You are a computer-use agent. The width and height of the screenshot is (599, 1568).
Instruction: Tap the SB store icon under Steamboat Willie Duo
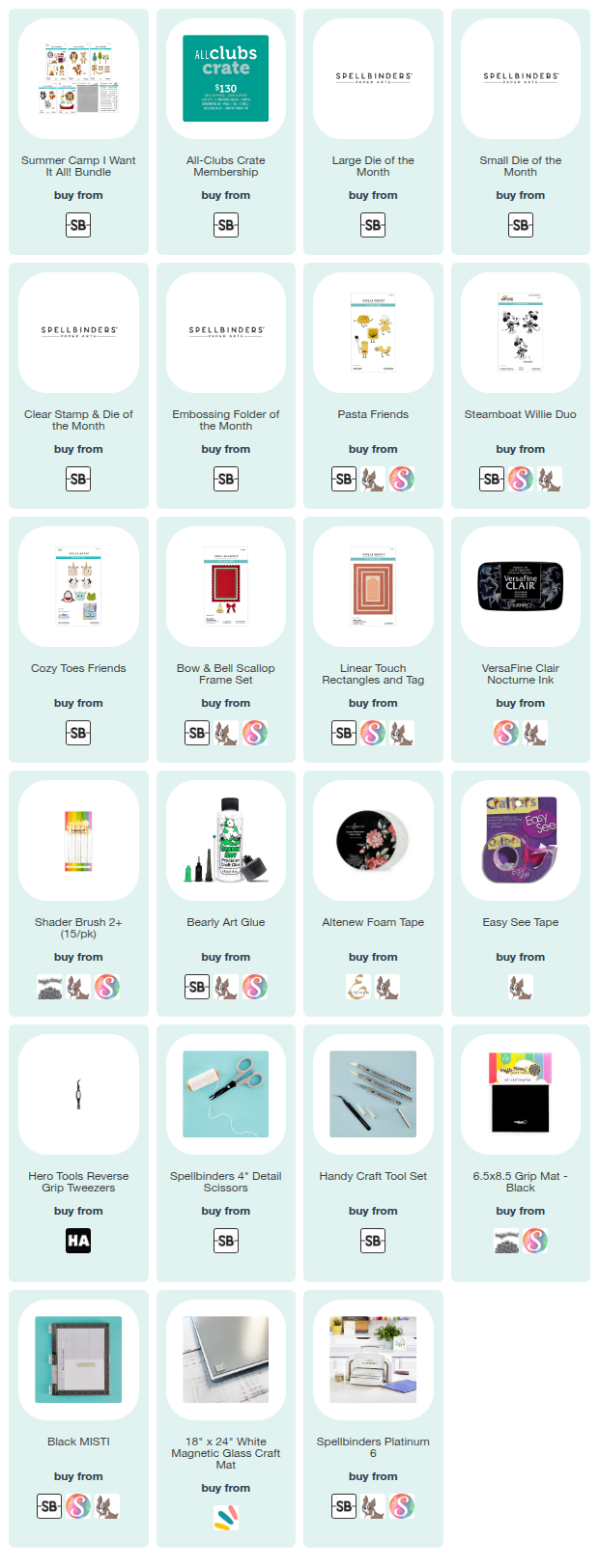coord(492,479)
